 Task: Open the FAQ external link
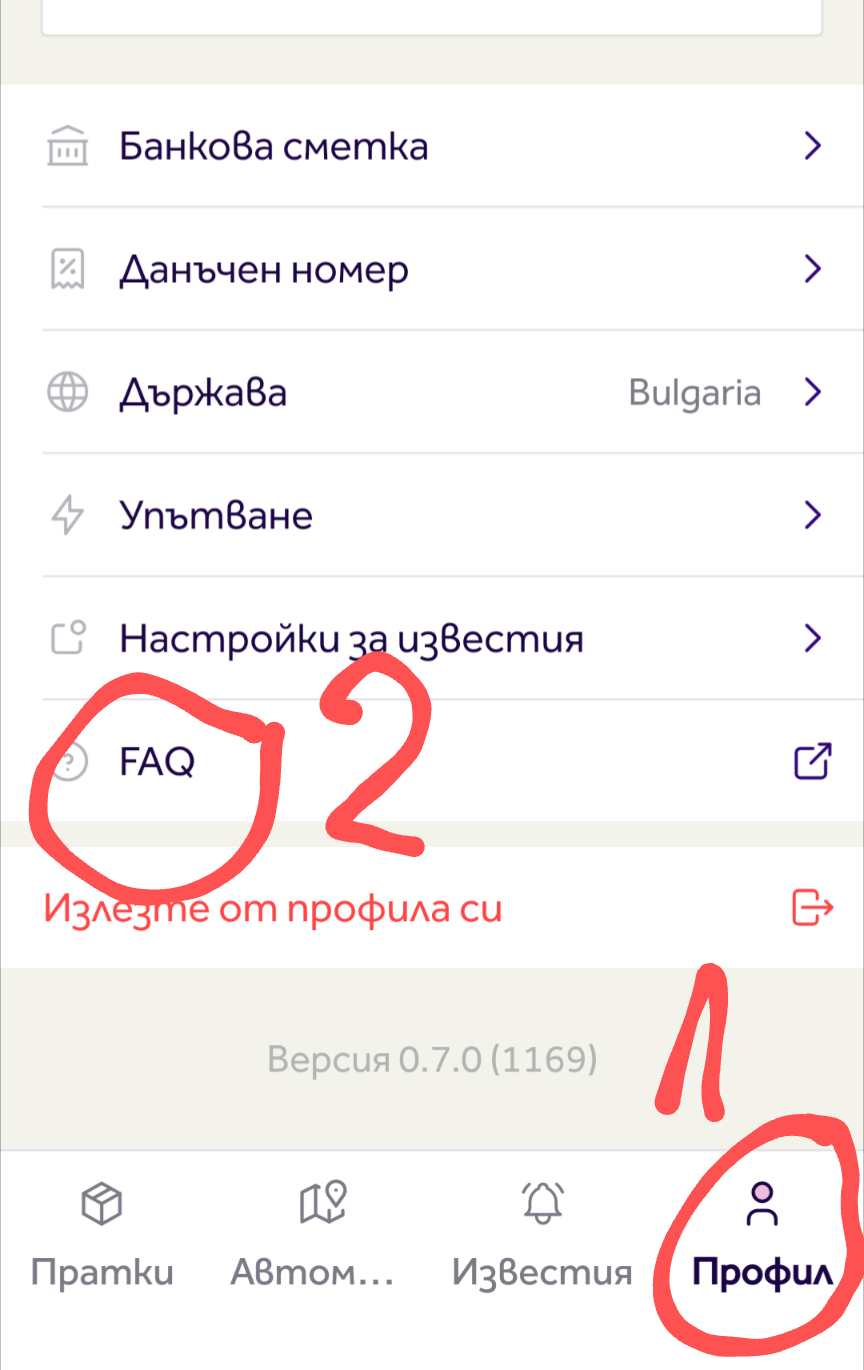pos(432,763)
